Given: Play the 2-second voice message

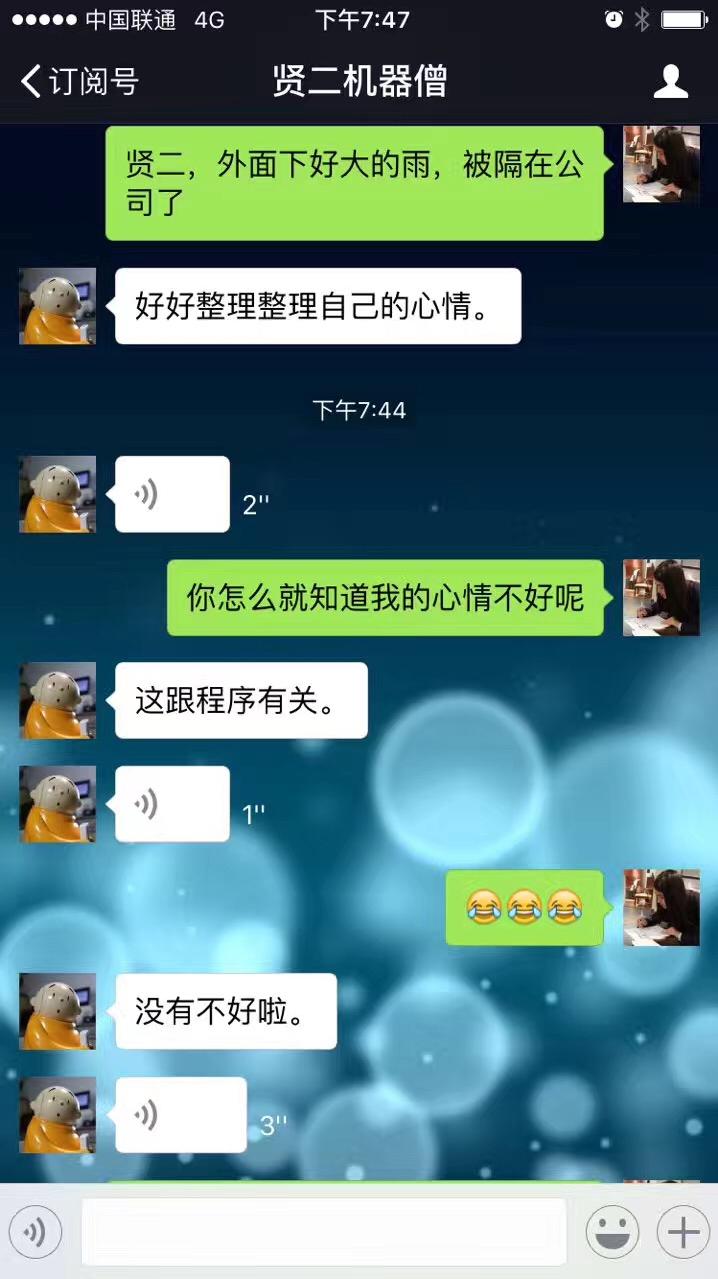Looking at the screenshot, I should (x=172, y=494).
